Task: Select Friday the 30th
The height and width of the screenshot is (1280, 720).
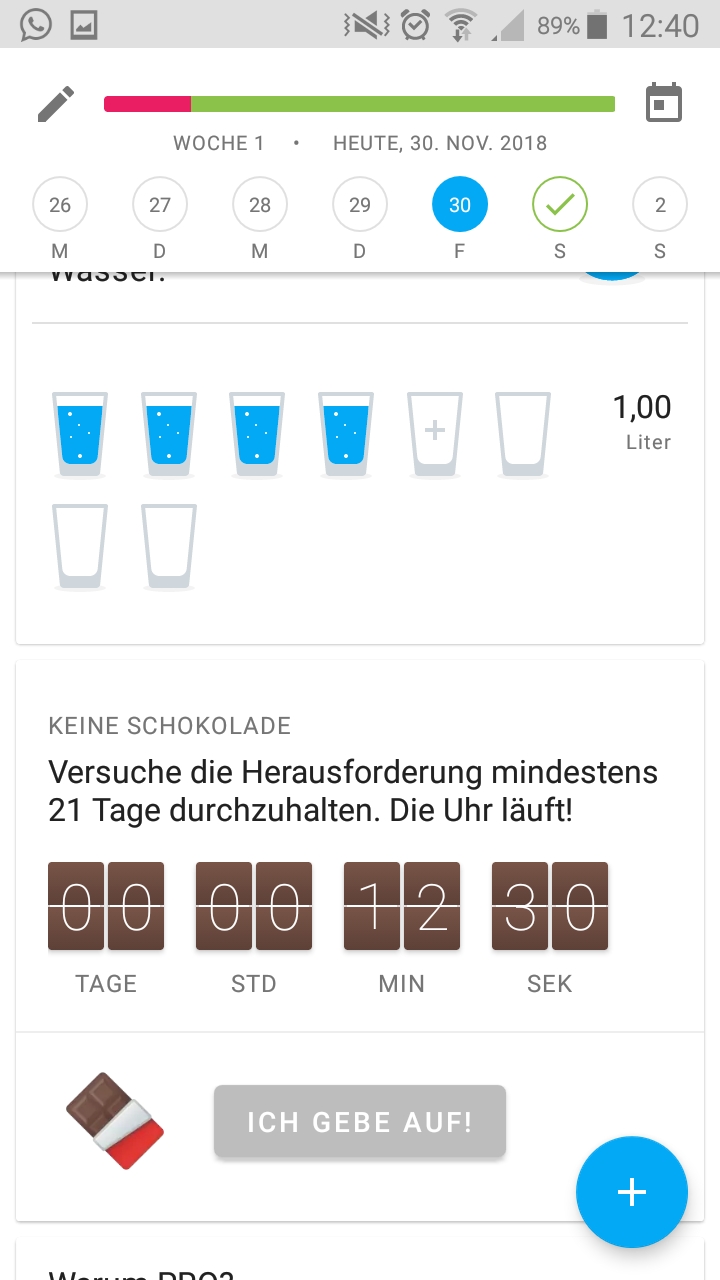Action: [x=460, y=205]
